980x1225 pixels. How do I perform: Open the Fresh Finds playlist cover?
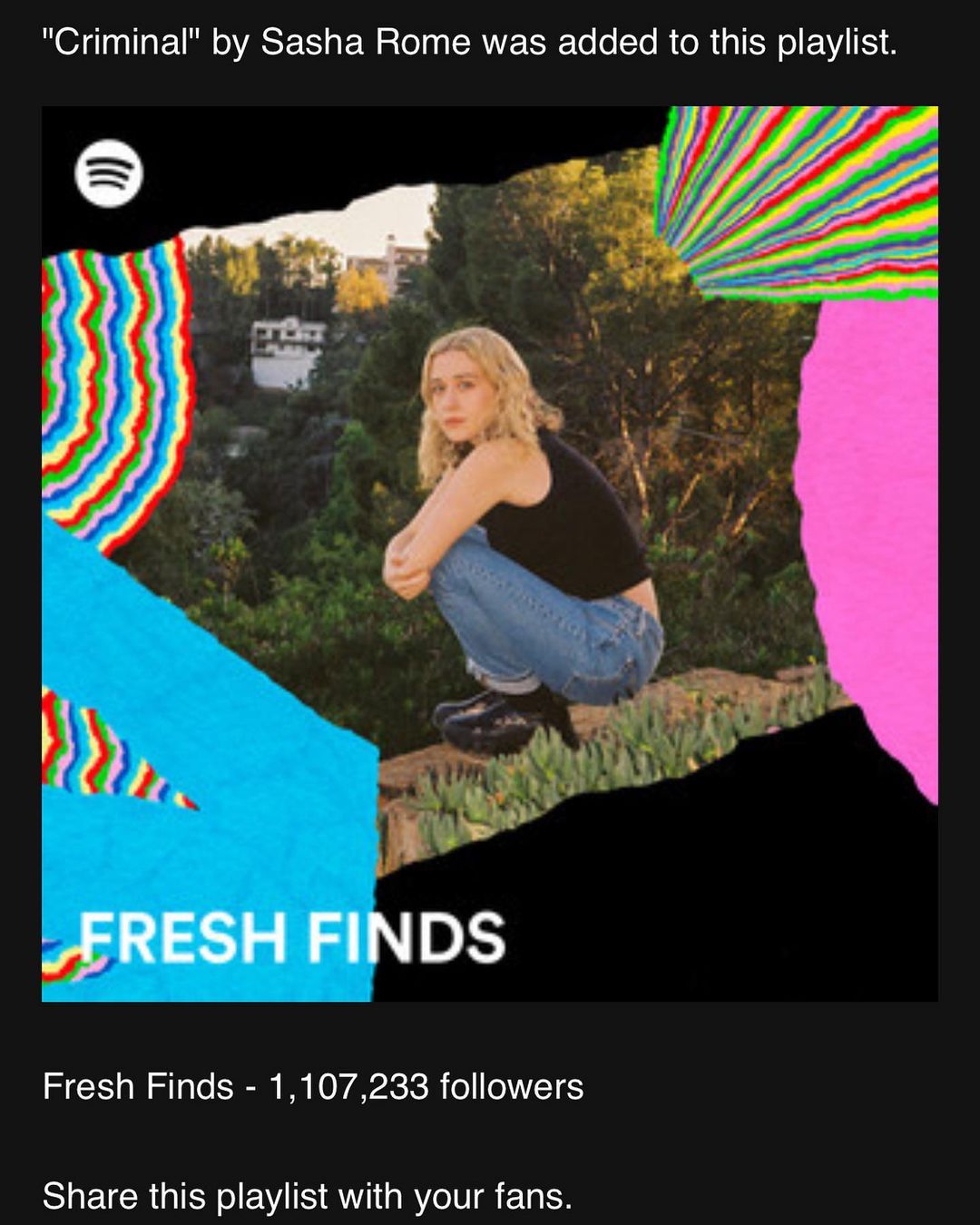pyautogui.click(x=490, y=554)
